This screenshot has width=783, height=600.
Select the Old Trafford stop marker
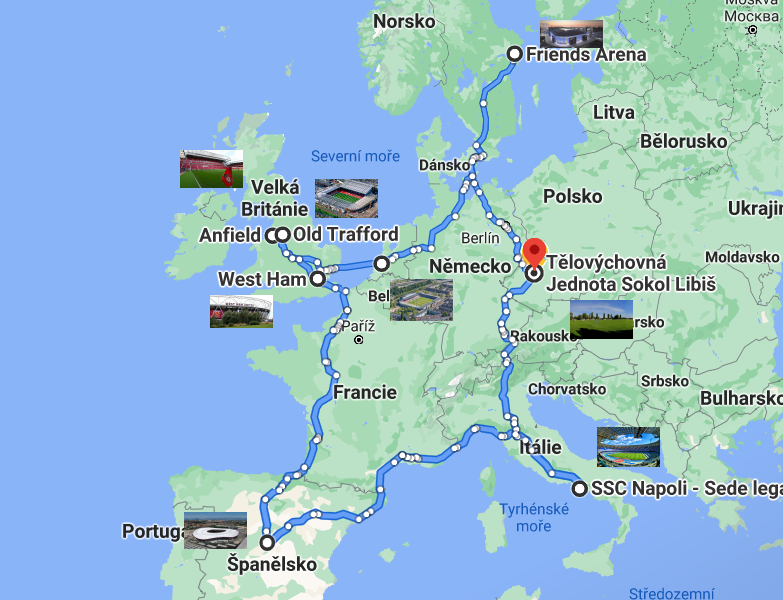283,235
